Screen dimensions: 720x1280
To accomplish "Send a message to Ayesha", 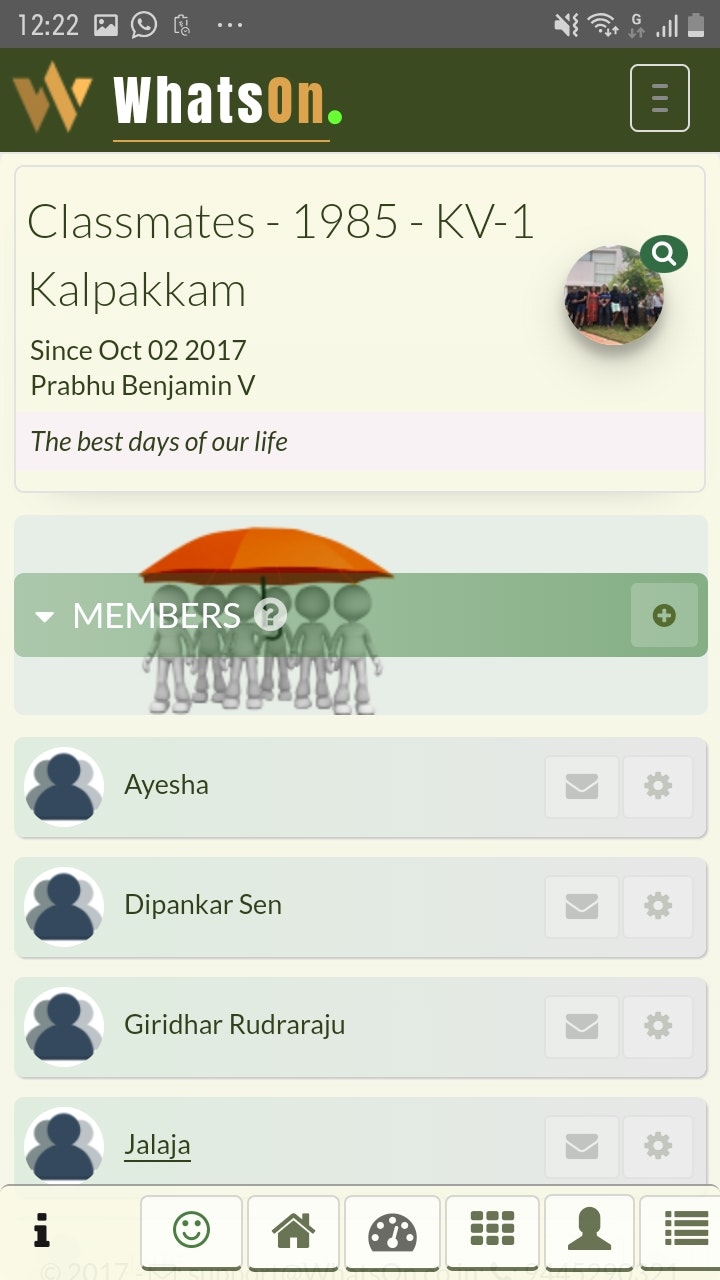I will point(581,787).
